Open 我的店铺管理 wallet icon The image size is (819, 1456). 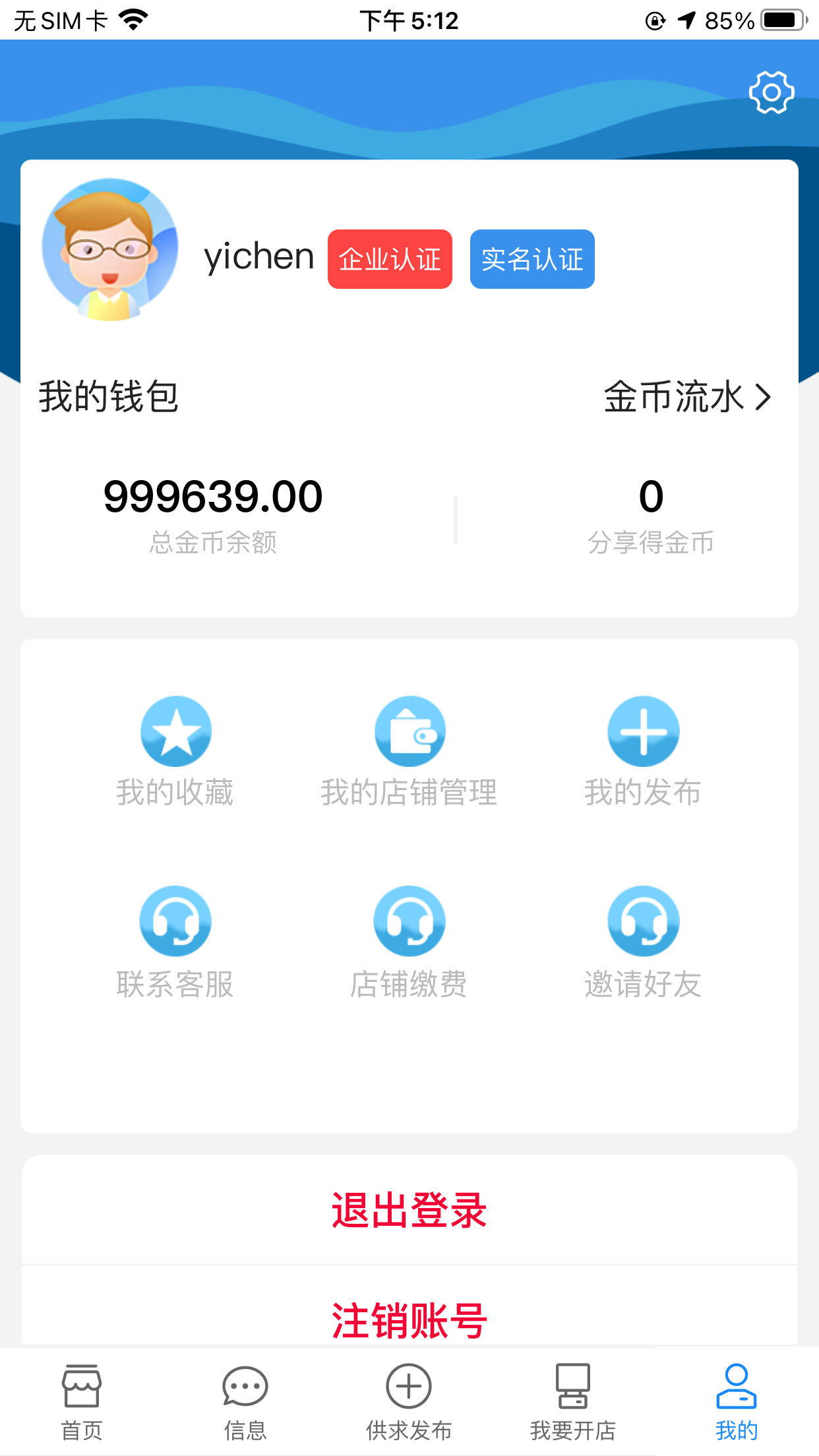[x=409, y=731]
